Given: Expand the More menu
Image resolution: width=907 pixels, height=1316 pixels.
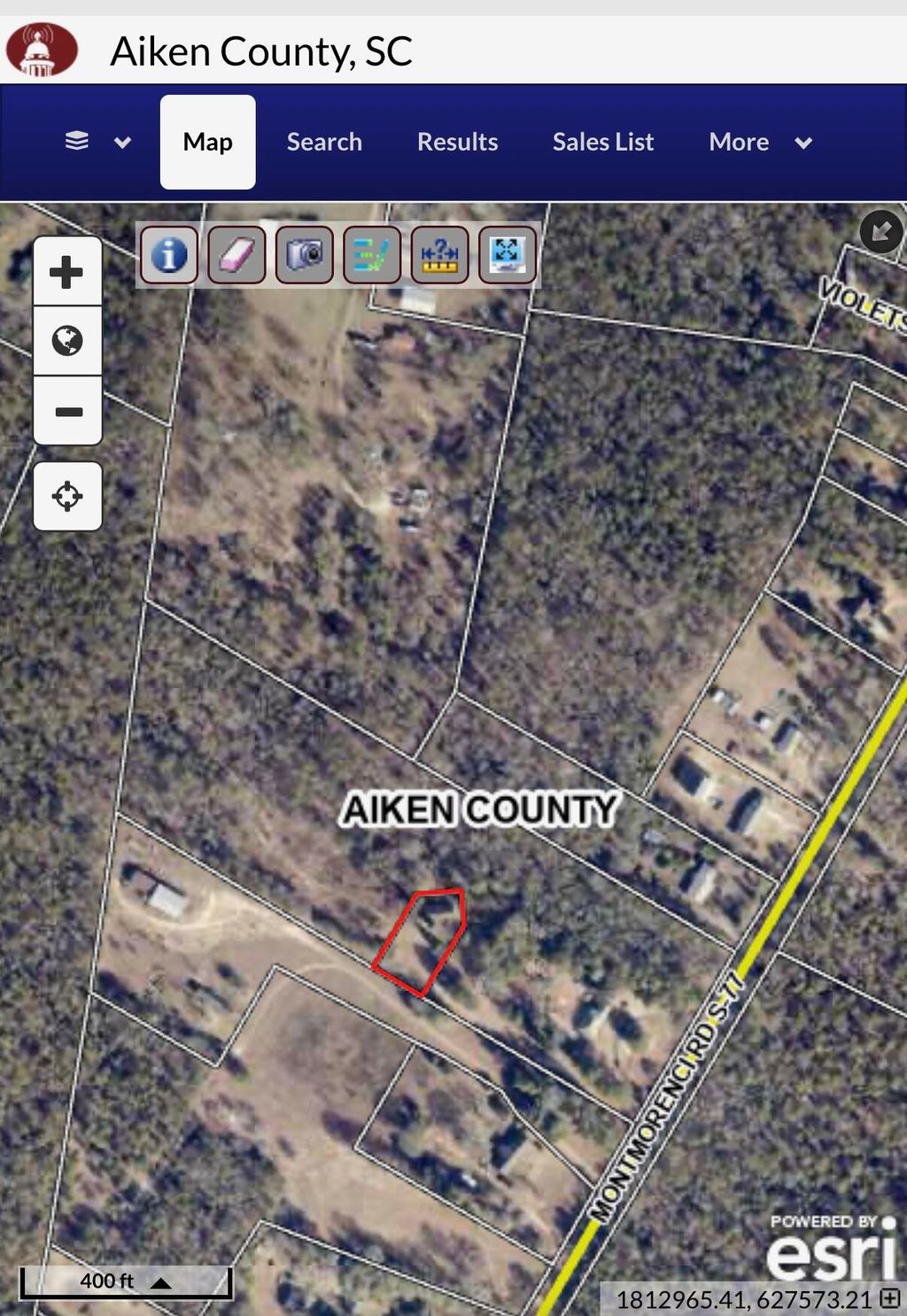Looking at the screenshot, I should pos(760,142).
